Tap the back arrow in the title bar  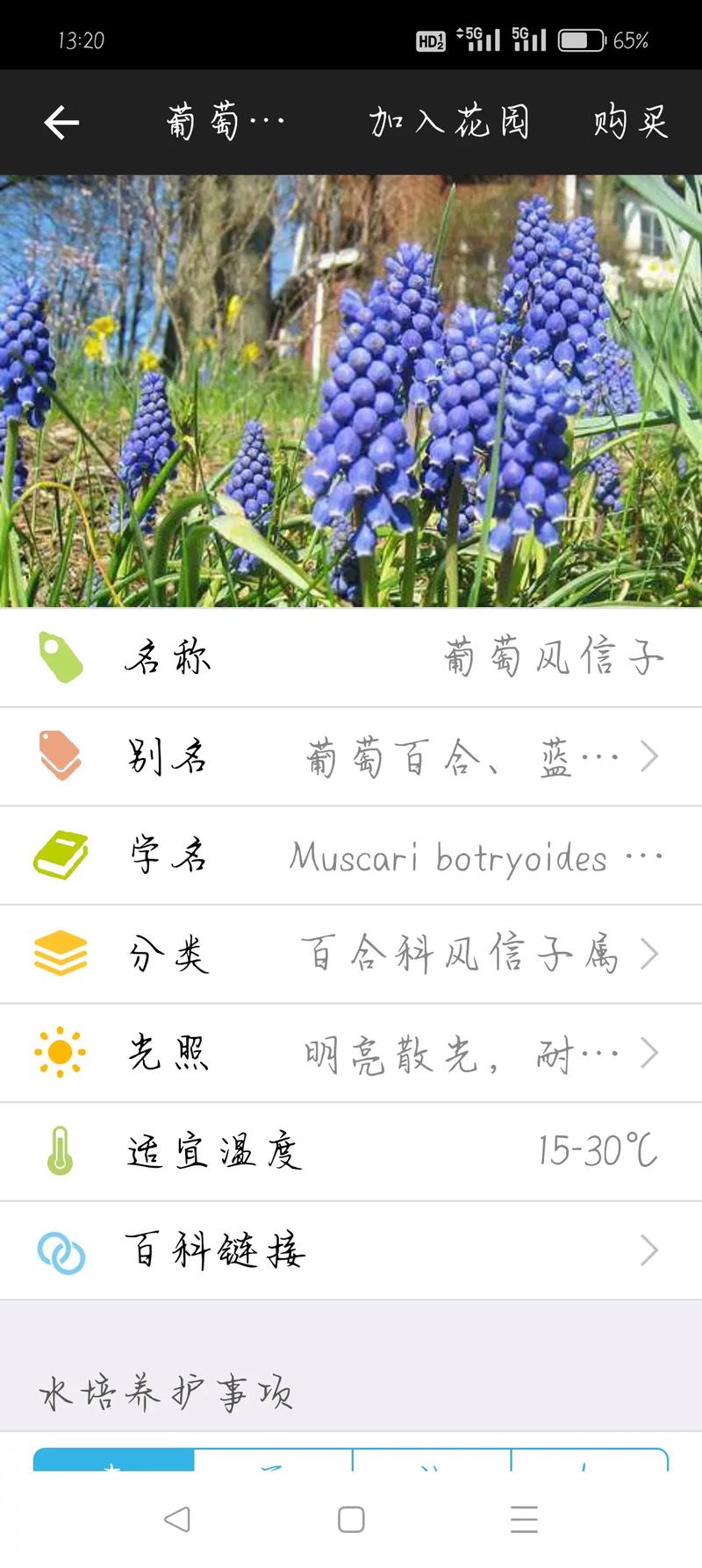click(60, 122)
